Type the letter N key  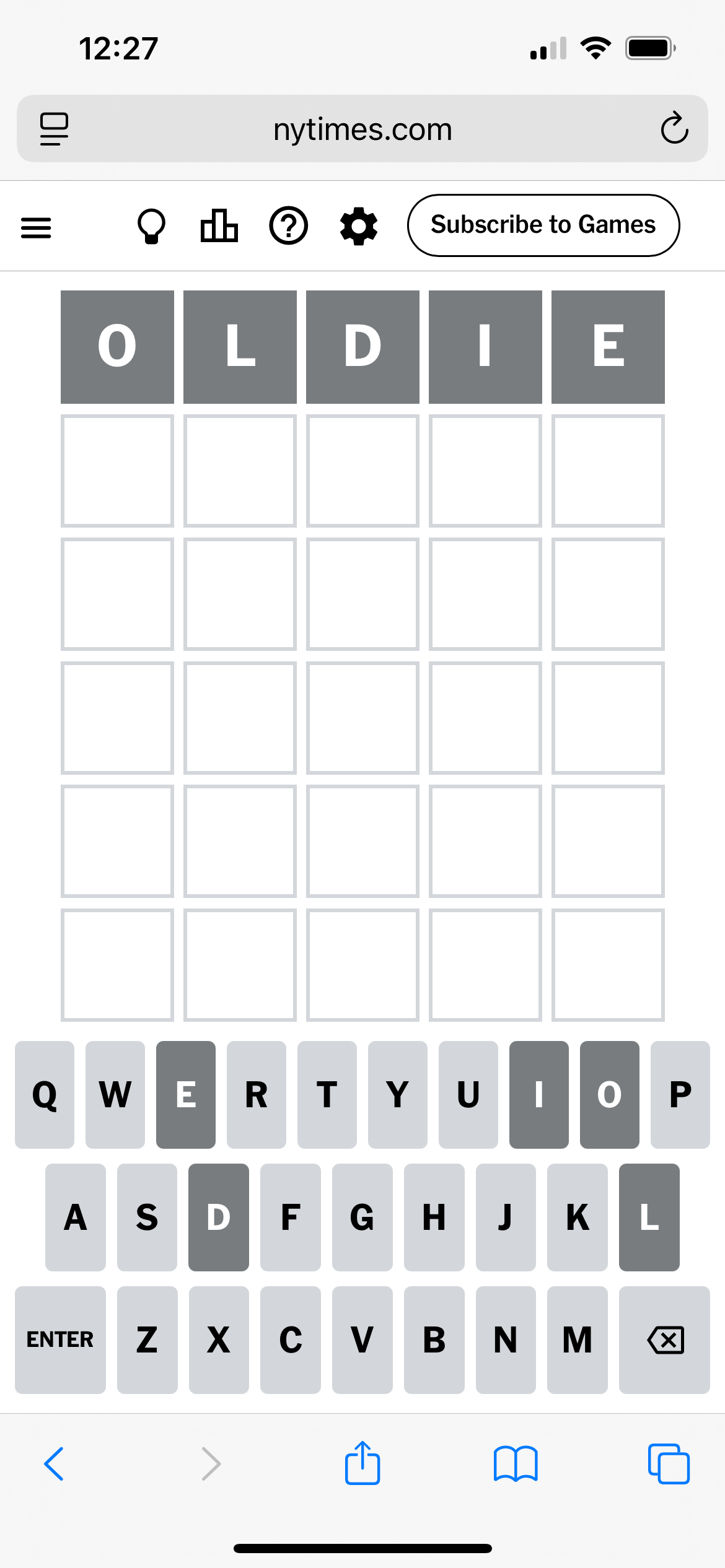(506, 1340)
